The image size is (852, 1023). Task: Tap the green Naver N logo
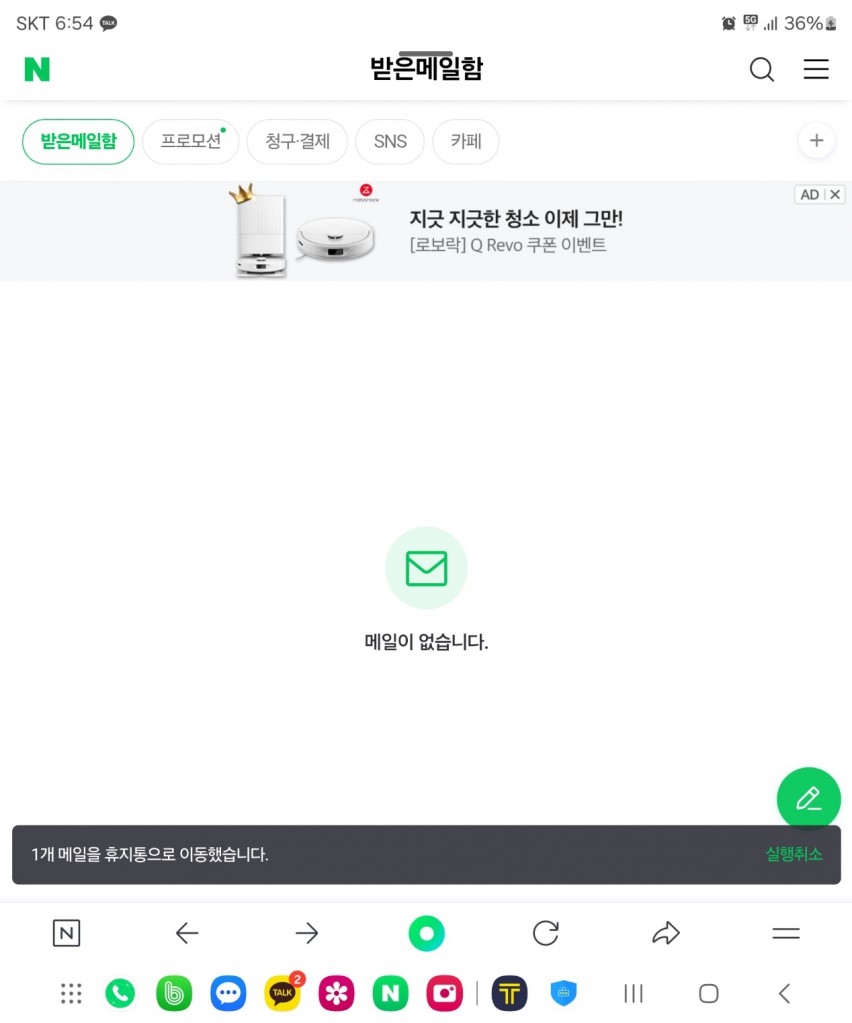(37, 69)
